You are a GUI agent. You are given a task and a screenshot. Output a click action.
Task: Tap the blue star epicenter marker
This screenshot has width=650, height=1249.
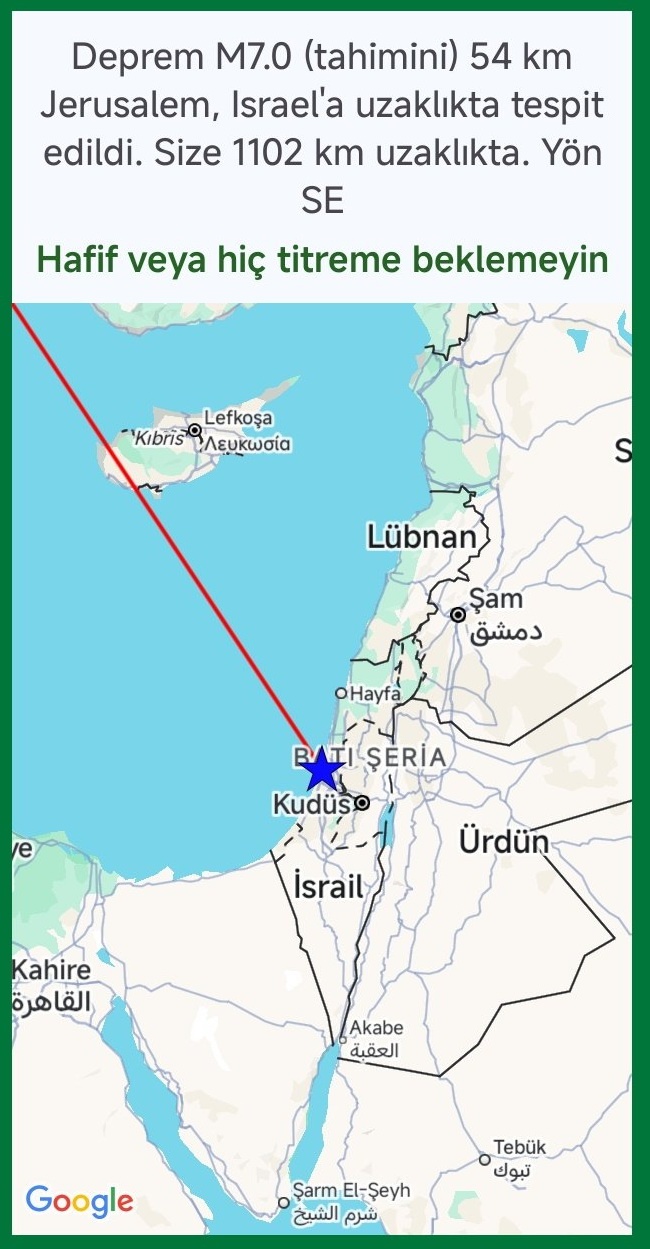[x=322, y=769]
